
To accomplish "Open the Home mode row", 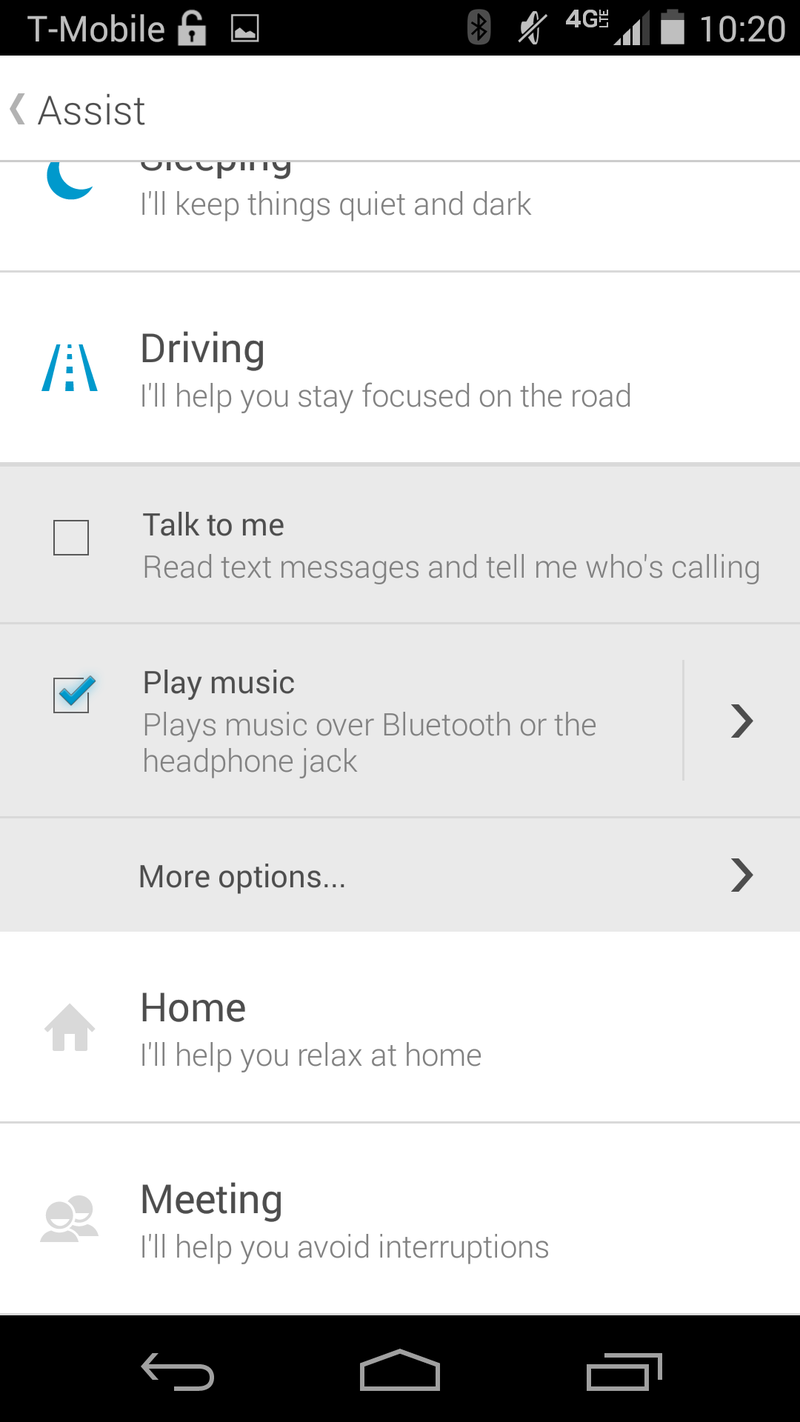I will 400,1027.
